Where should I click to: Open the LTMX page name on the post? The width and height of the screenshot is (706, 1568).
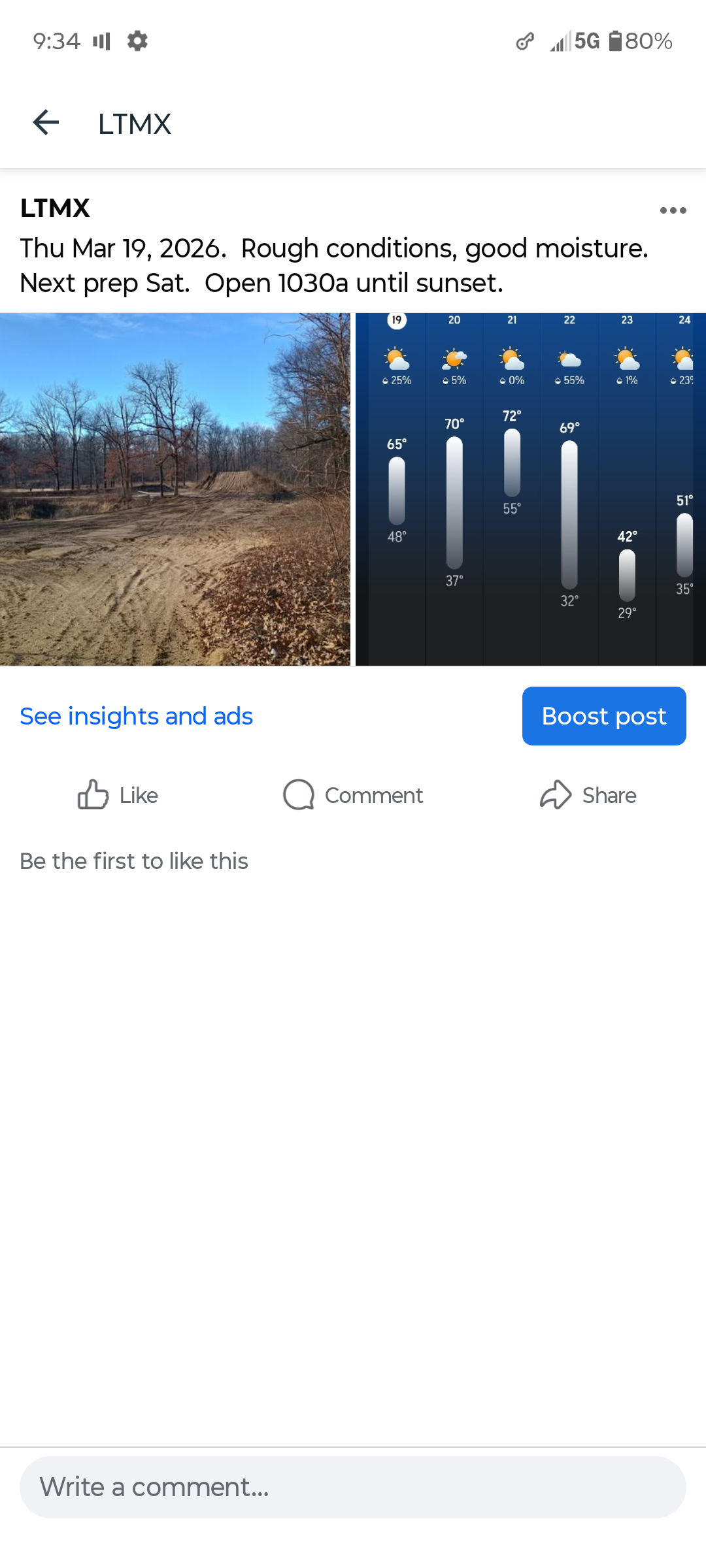point(55,208)
